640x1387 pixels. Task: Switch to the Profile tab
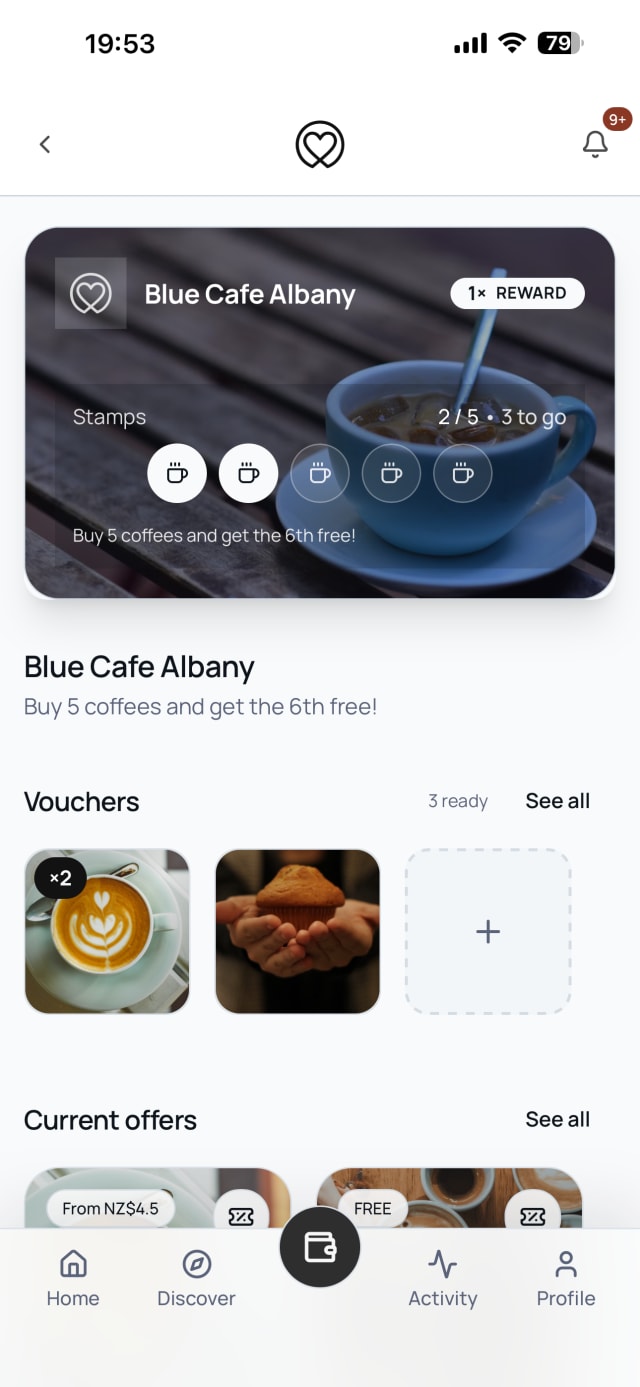(x=566, y=1278)
